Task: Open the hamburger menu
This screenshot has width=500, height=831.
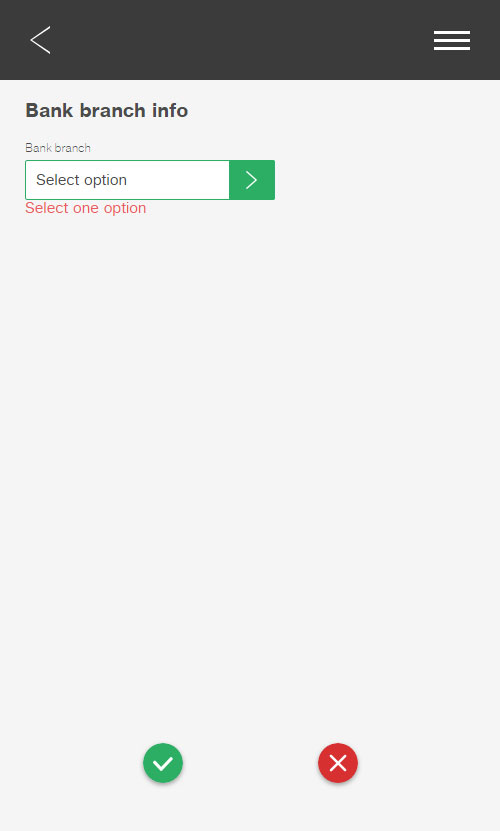Action: [x=452, y=40]
